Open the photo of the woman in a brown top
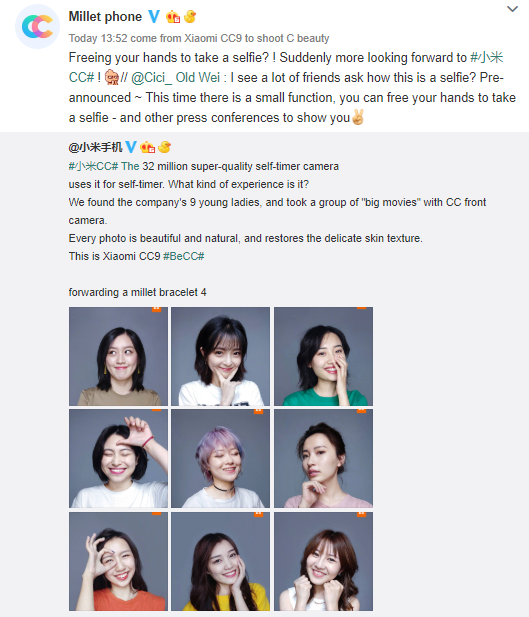 click(118, 356)
